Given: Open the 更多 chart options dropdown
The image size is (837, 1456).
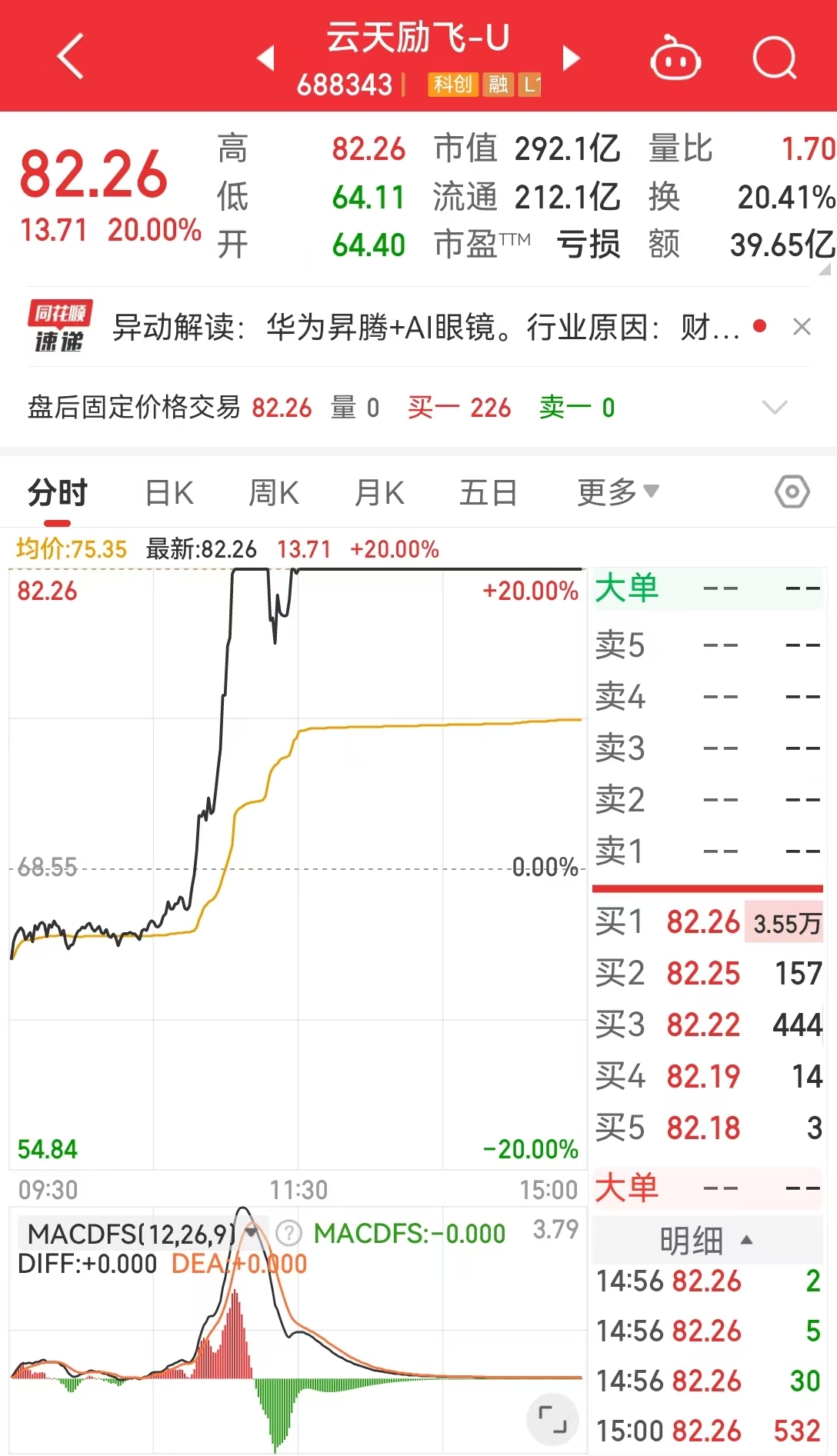Looking at the screenshot, I should click(618, 492).
